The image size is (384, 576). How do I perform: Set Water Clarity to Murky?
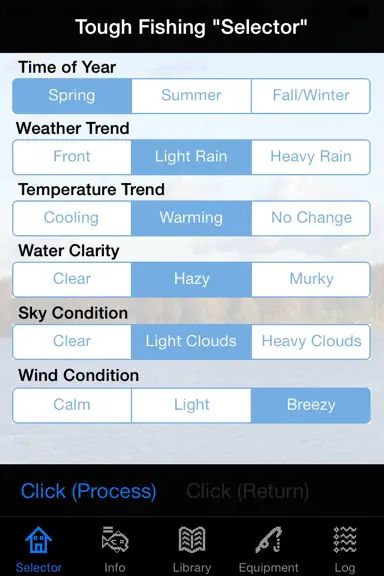[311, 279]
